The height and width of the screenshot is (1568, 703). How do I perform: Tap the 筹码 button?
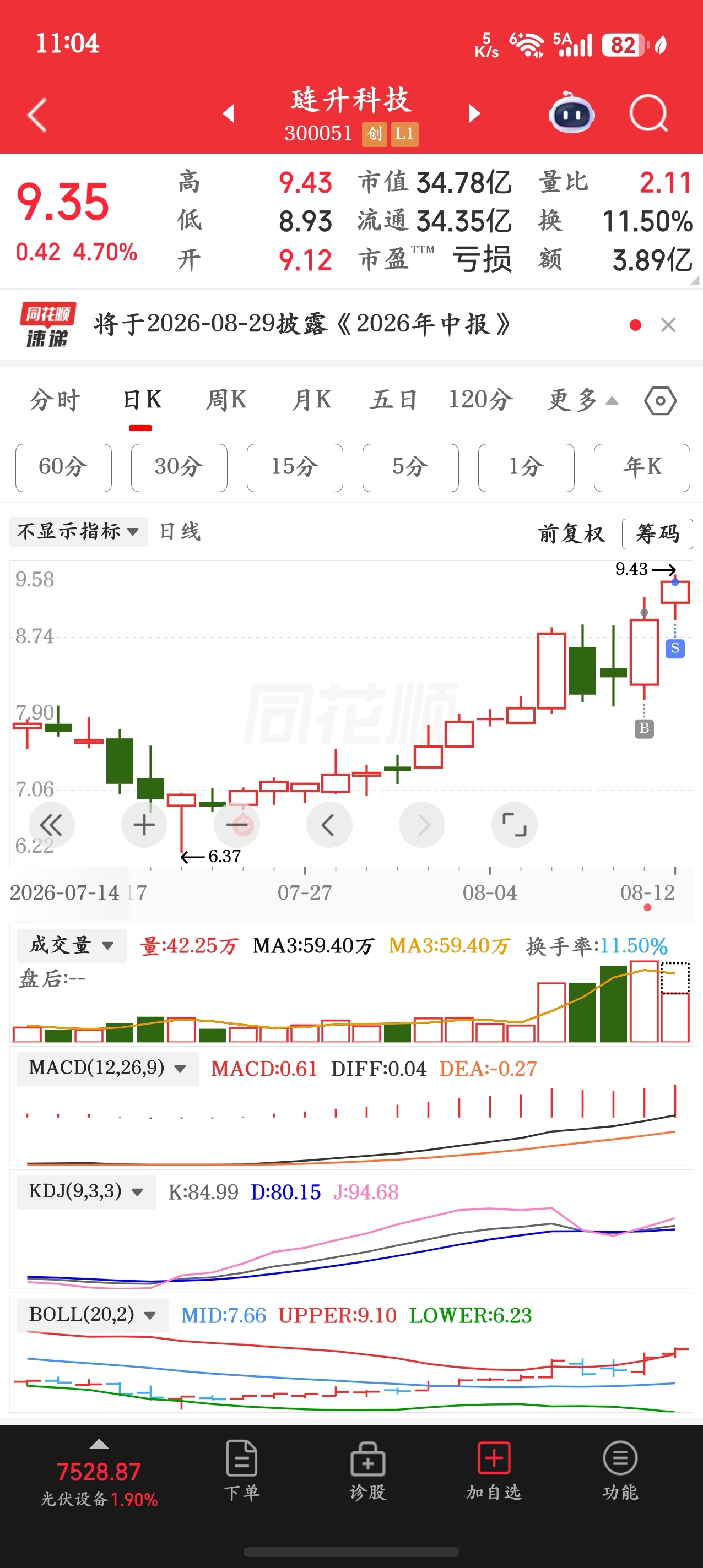pyautogui.click(x=657, y=534)
